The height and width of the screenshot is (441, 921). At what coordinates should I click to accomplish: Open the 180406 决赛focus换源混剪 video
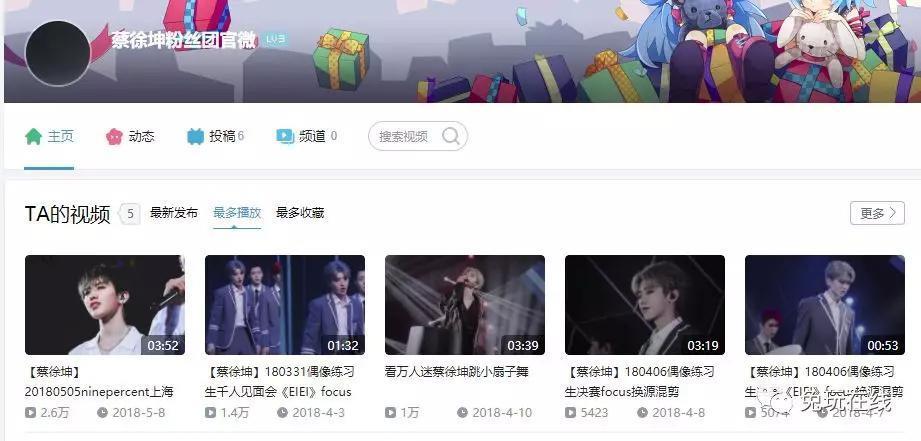pyautogui.click(x=644, y=305)
